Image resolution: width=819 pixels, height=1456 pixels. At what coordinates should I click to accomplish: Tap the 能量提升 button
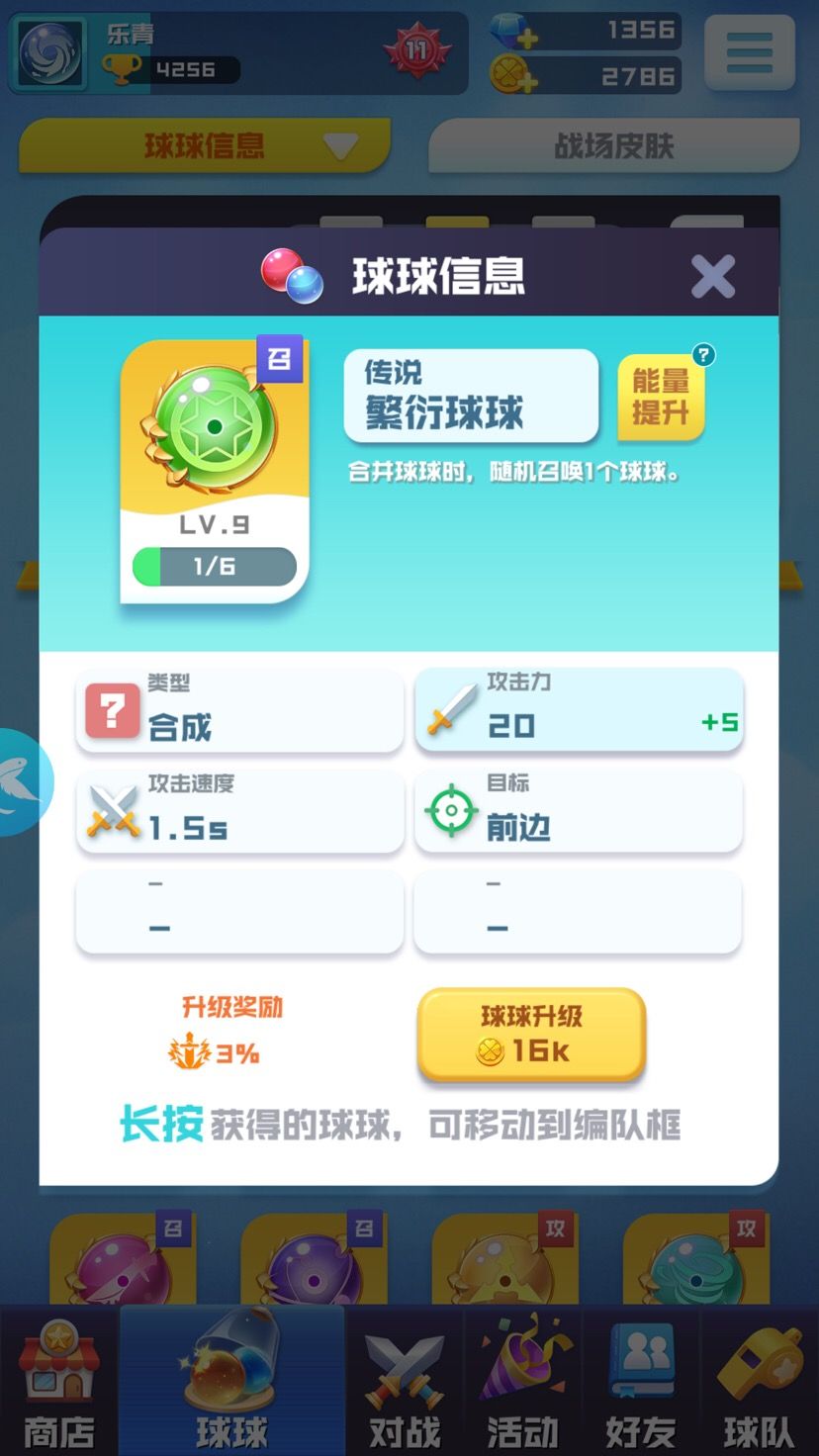[660, 399]
